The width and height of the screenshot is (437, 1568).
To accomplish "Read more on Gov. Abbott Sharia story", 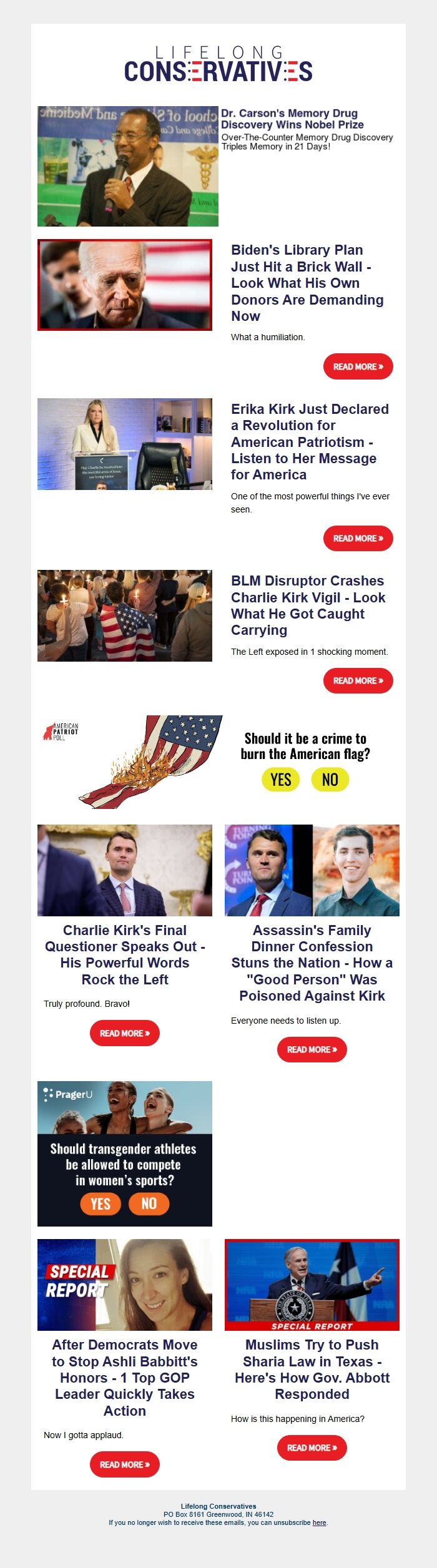I will [312, 1448].
